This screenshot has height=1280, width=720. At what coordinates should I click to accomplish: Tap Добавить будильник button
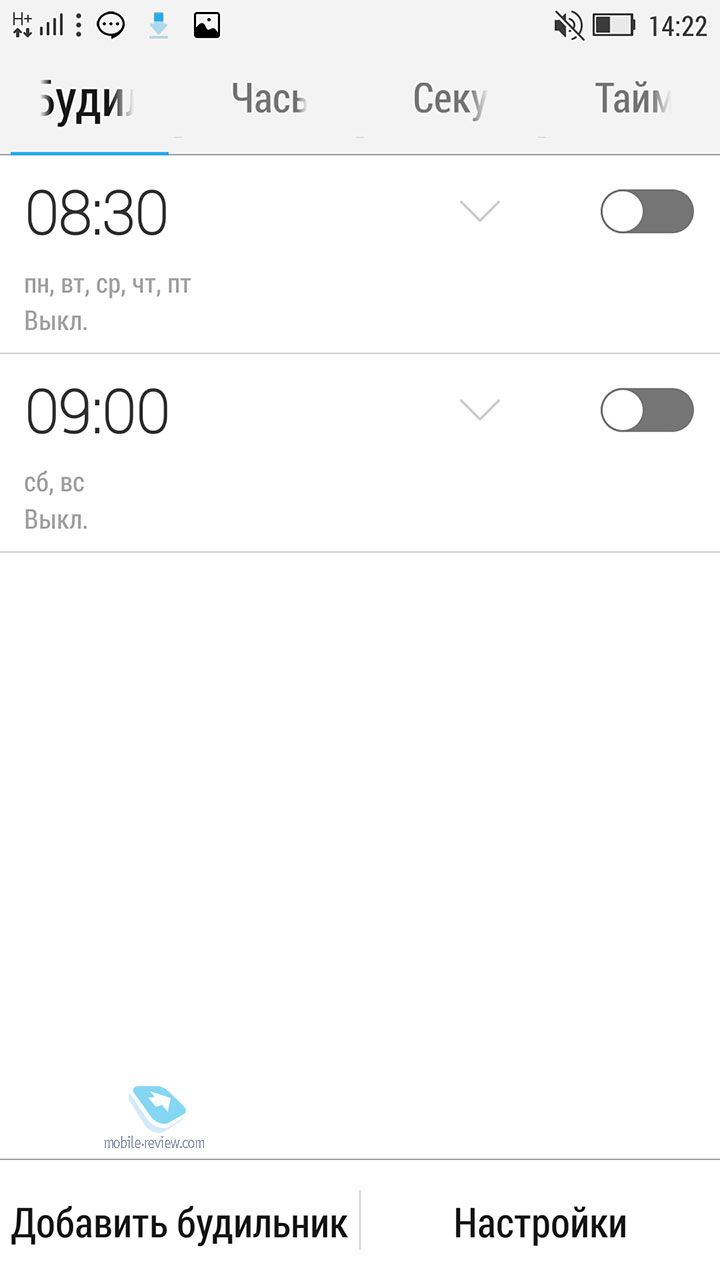180,1223
